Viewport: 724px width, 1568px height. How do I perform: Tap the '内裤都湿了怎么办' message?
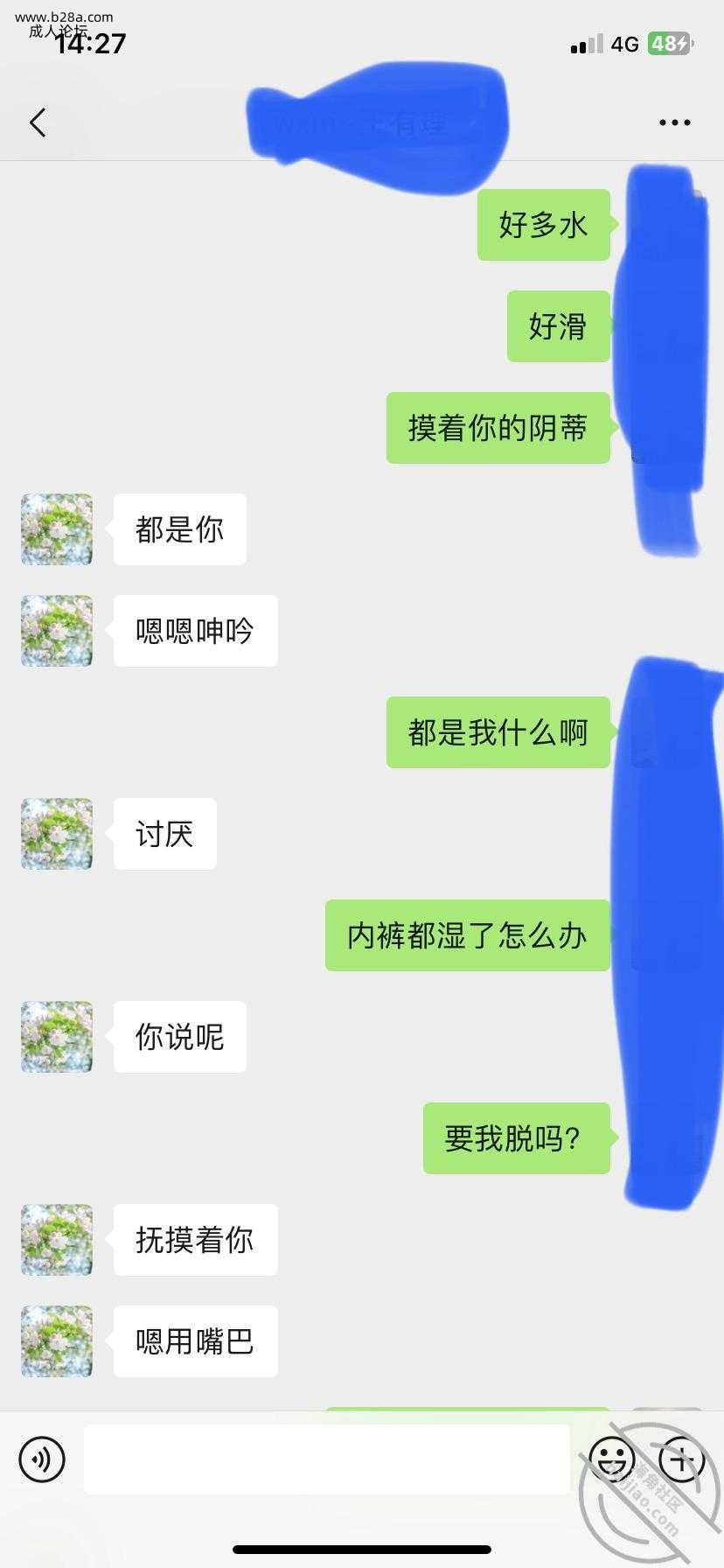coord(467,935)
